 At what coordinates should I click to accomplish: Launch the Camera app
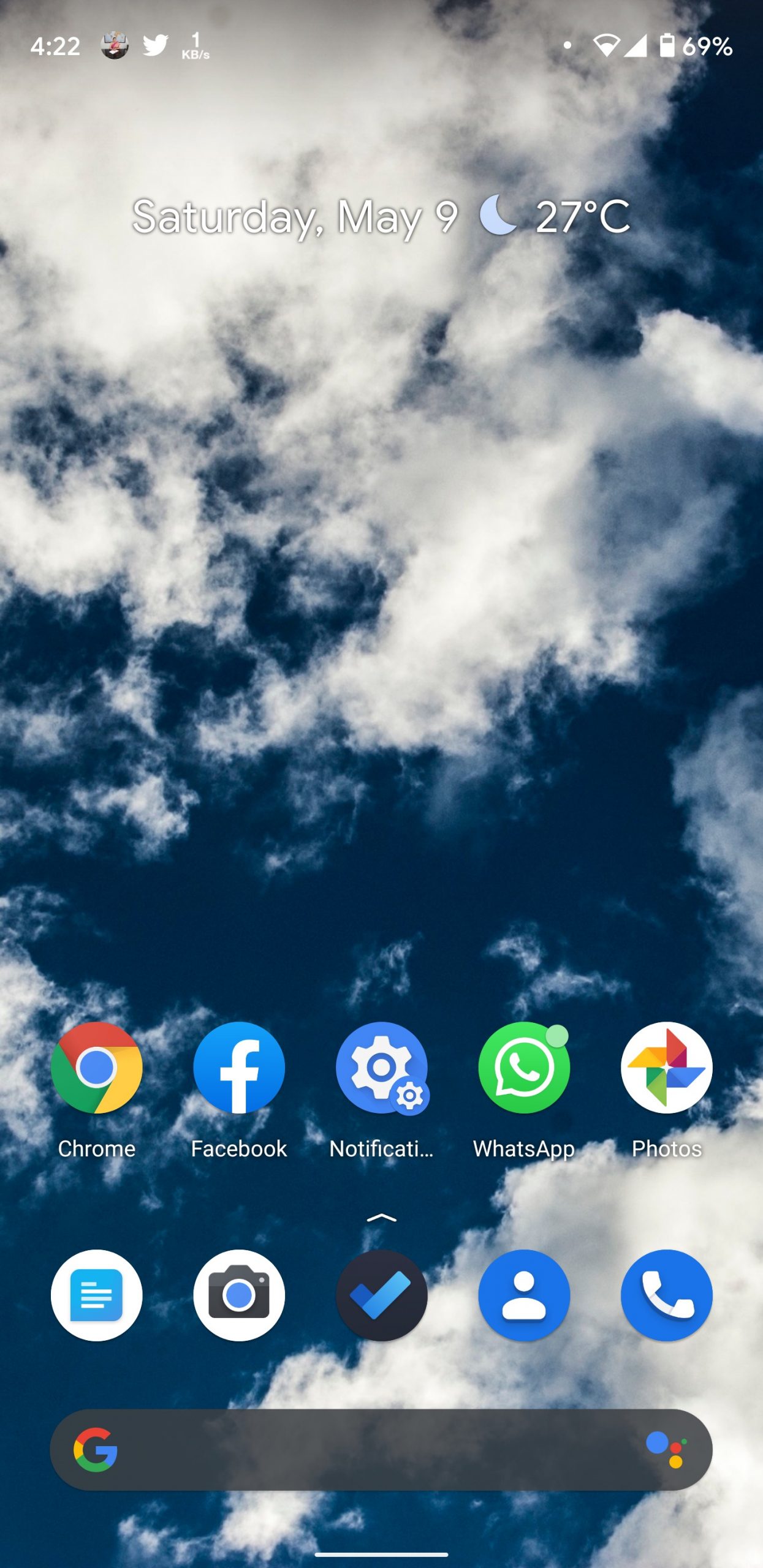tap(239, 1295)
